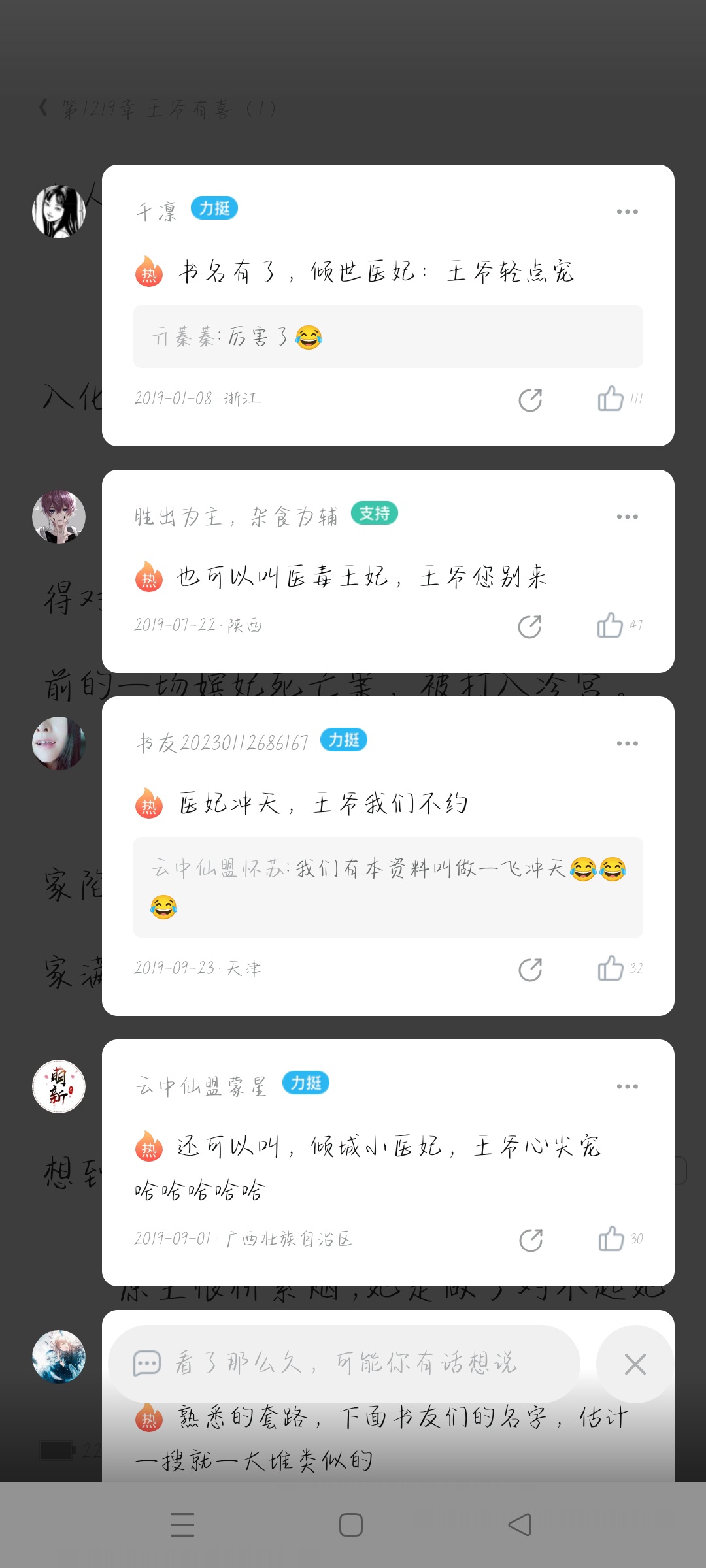Open more options on the 2019-07-22 comment
Viewport: 706px width, 1568px height.
pyautogui.click(x=627, y=517)
